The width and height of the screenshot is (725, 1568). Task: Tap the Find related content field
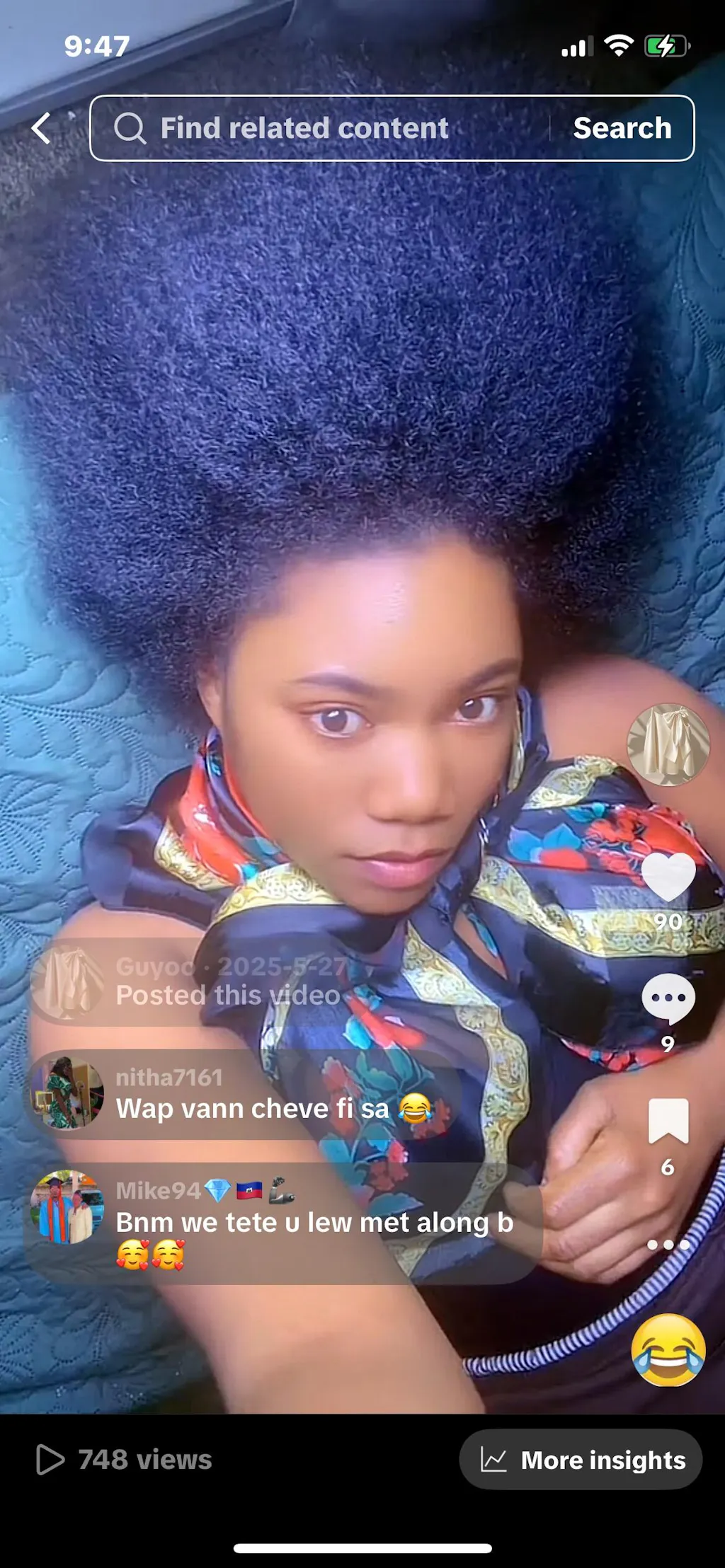[x=319, y=129]
